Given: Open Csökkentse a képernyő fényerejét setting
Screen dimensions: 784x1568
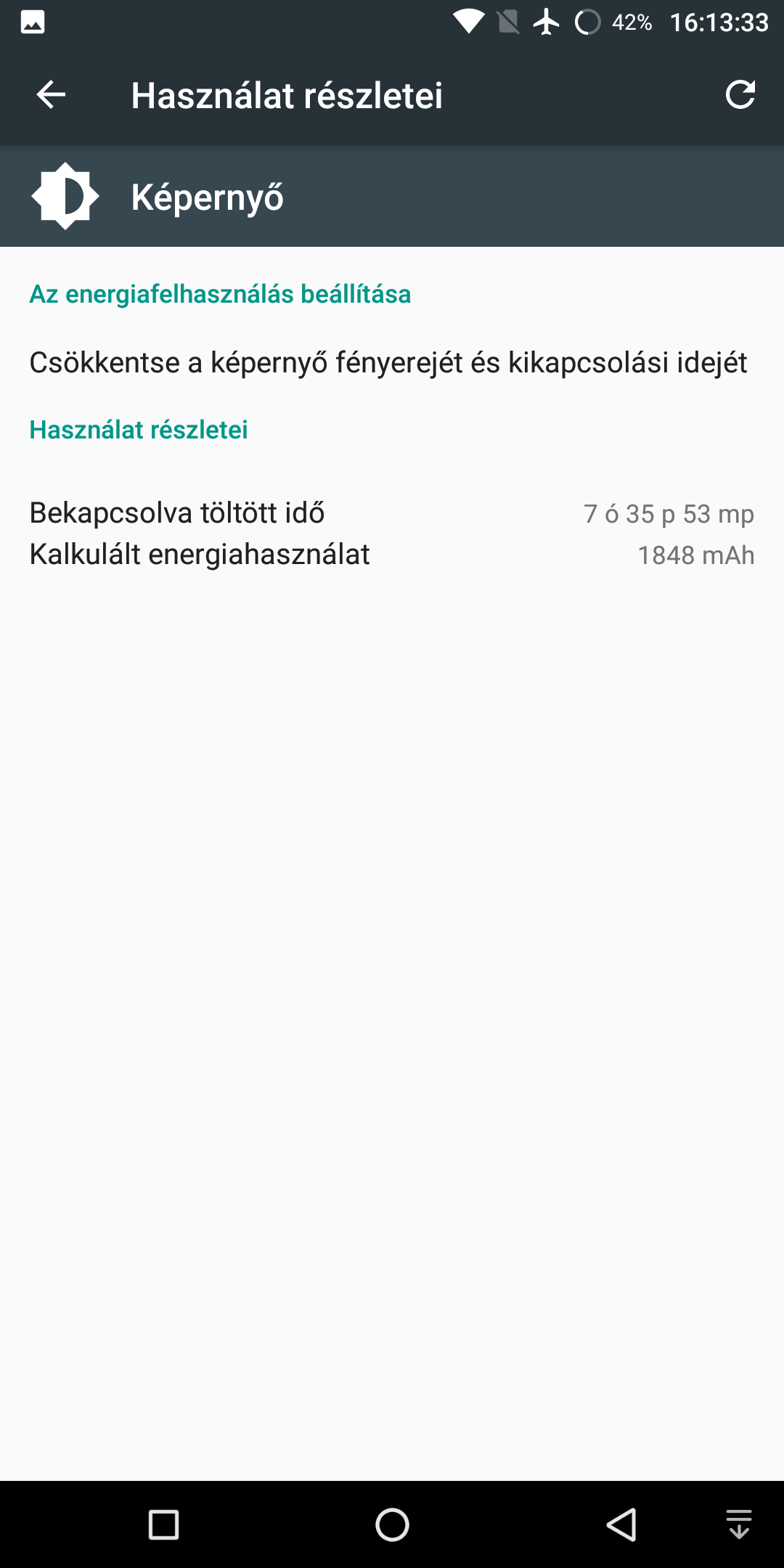Looking at the screenshot, I should pos(392,362).
